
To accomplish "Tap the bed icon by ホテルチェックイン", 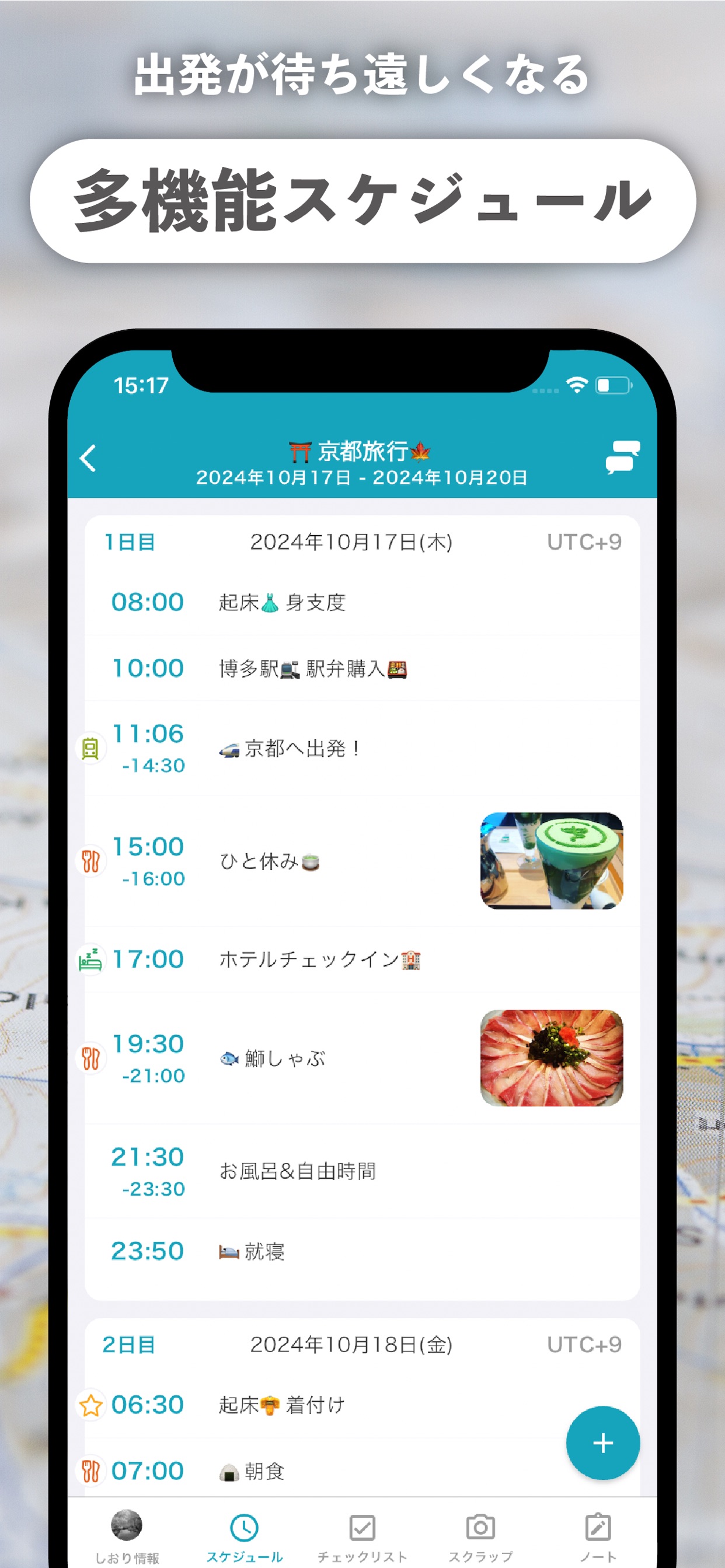I will coord(90,958).
